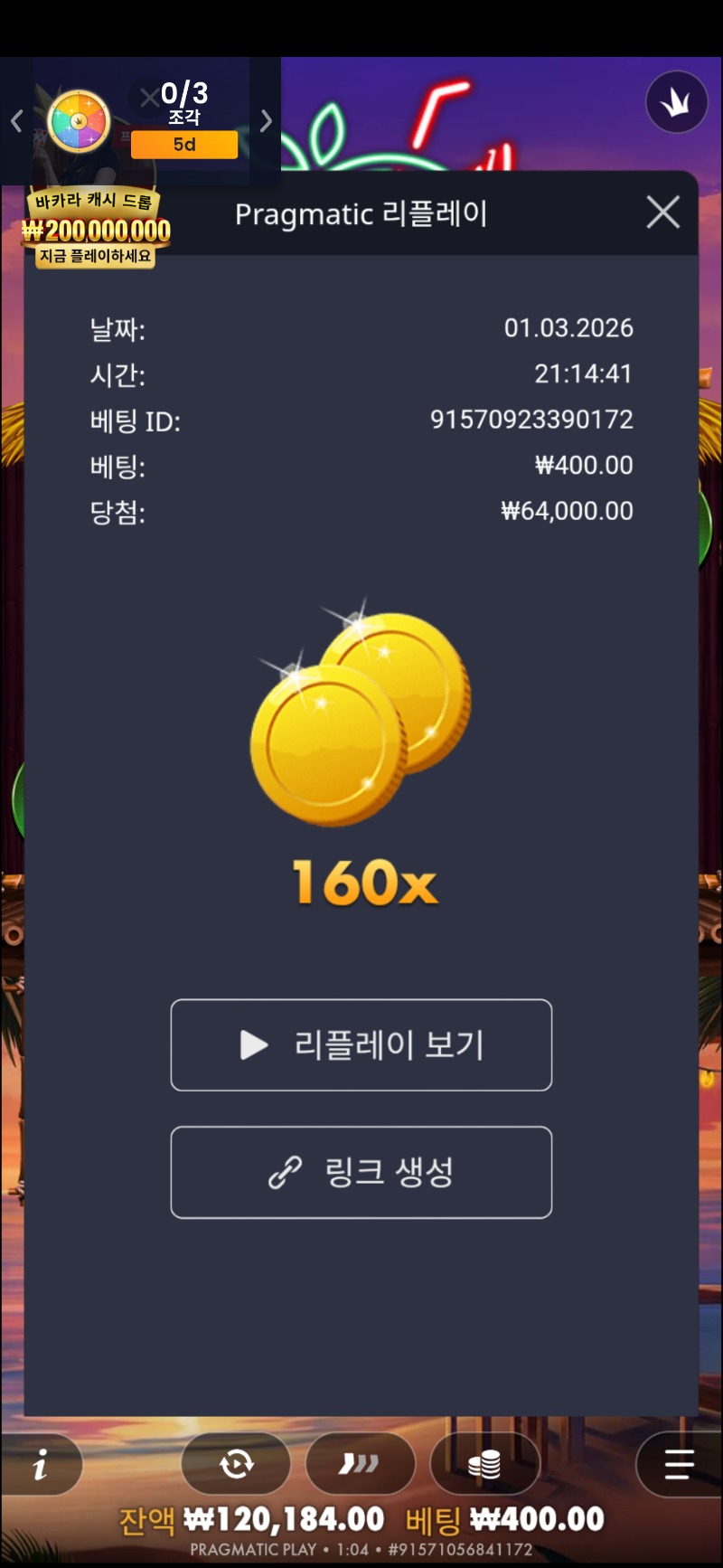Open the game info button

coord(41,1464)
